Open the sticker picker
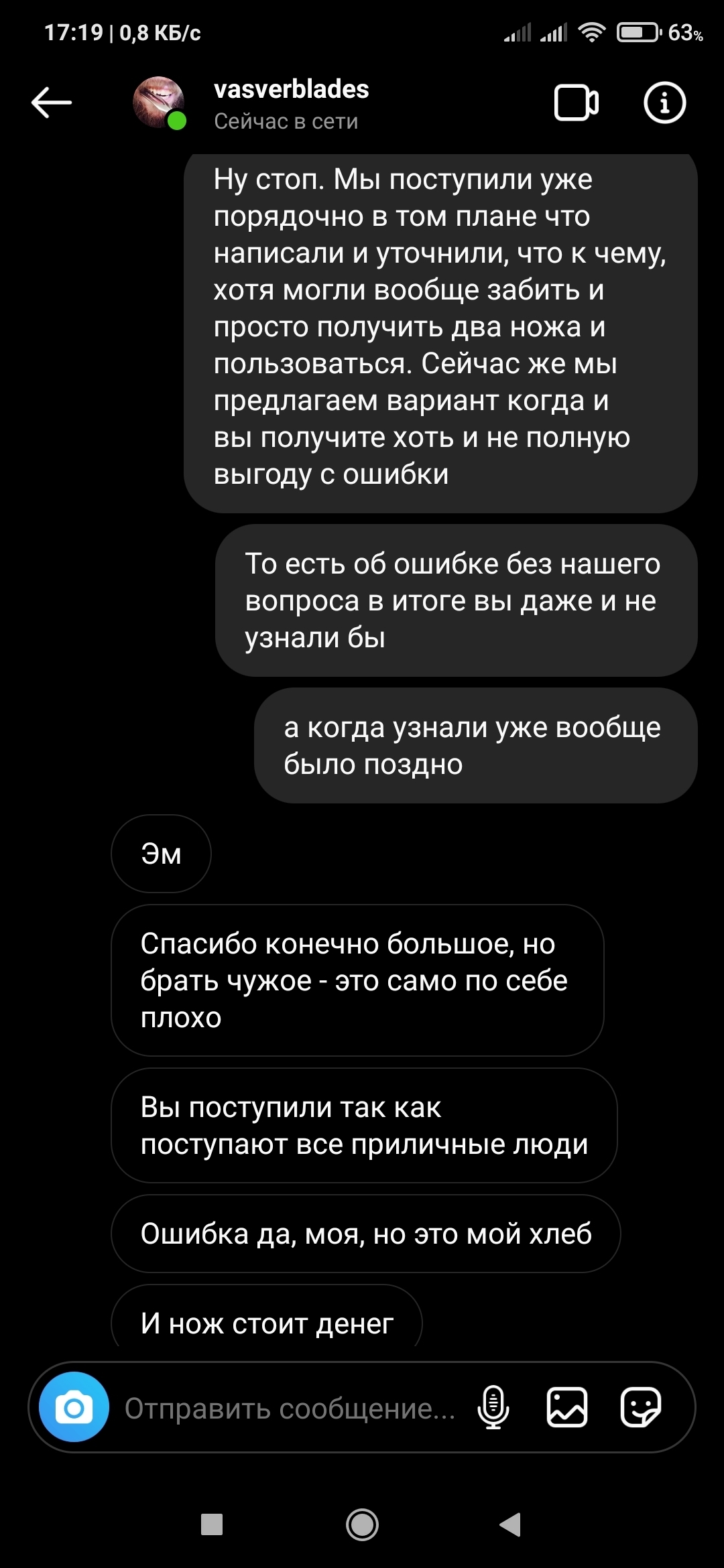This screenshot has width=724, height=1568. [640, 1407]
